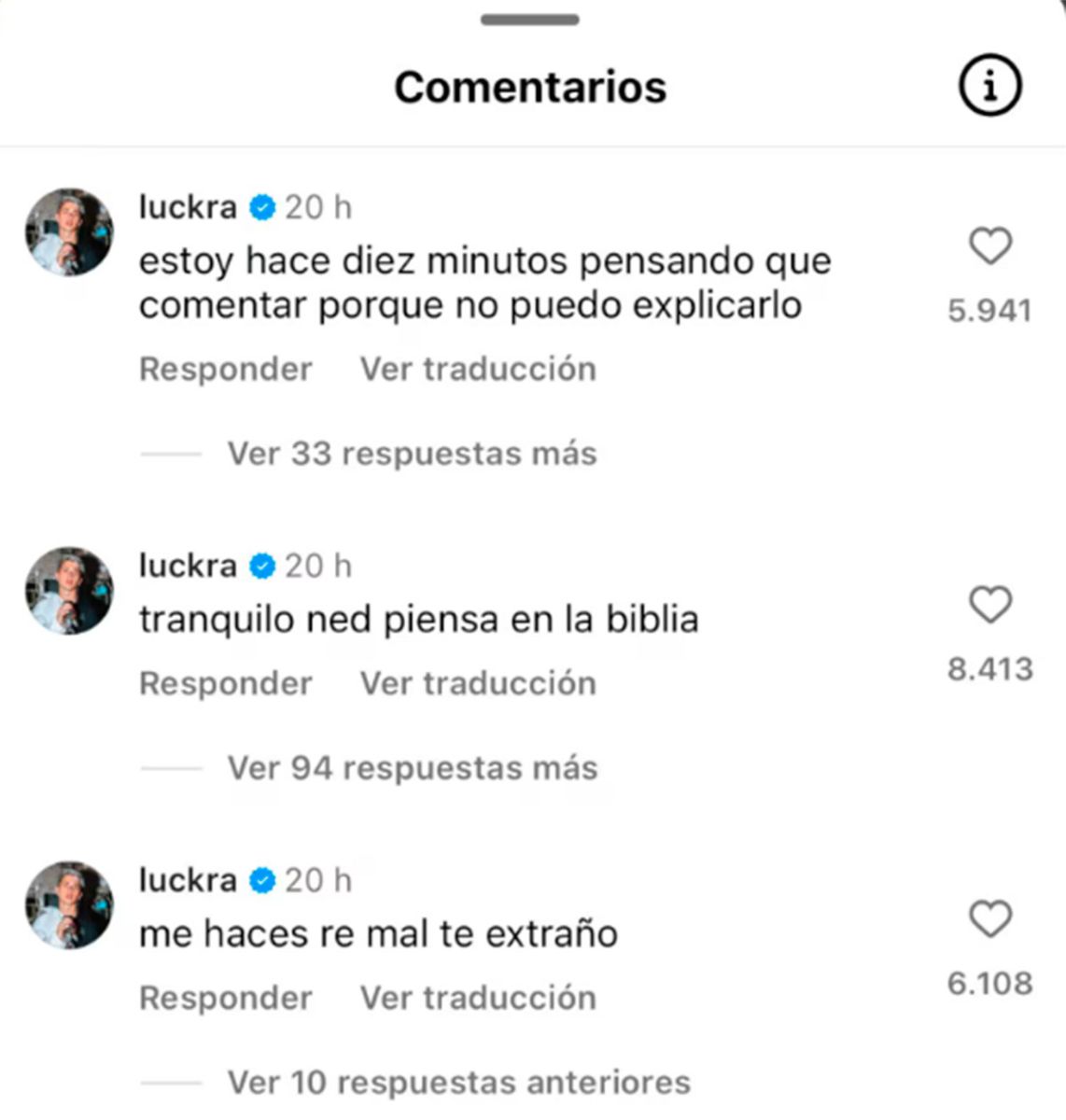Expand "Ver 94 respuestas más"
Image resolution: width=1066 pixels, height=1120 pixels.
click(x=412, y=769)
